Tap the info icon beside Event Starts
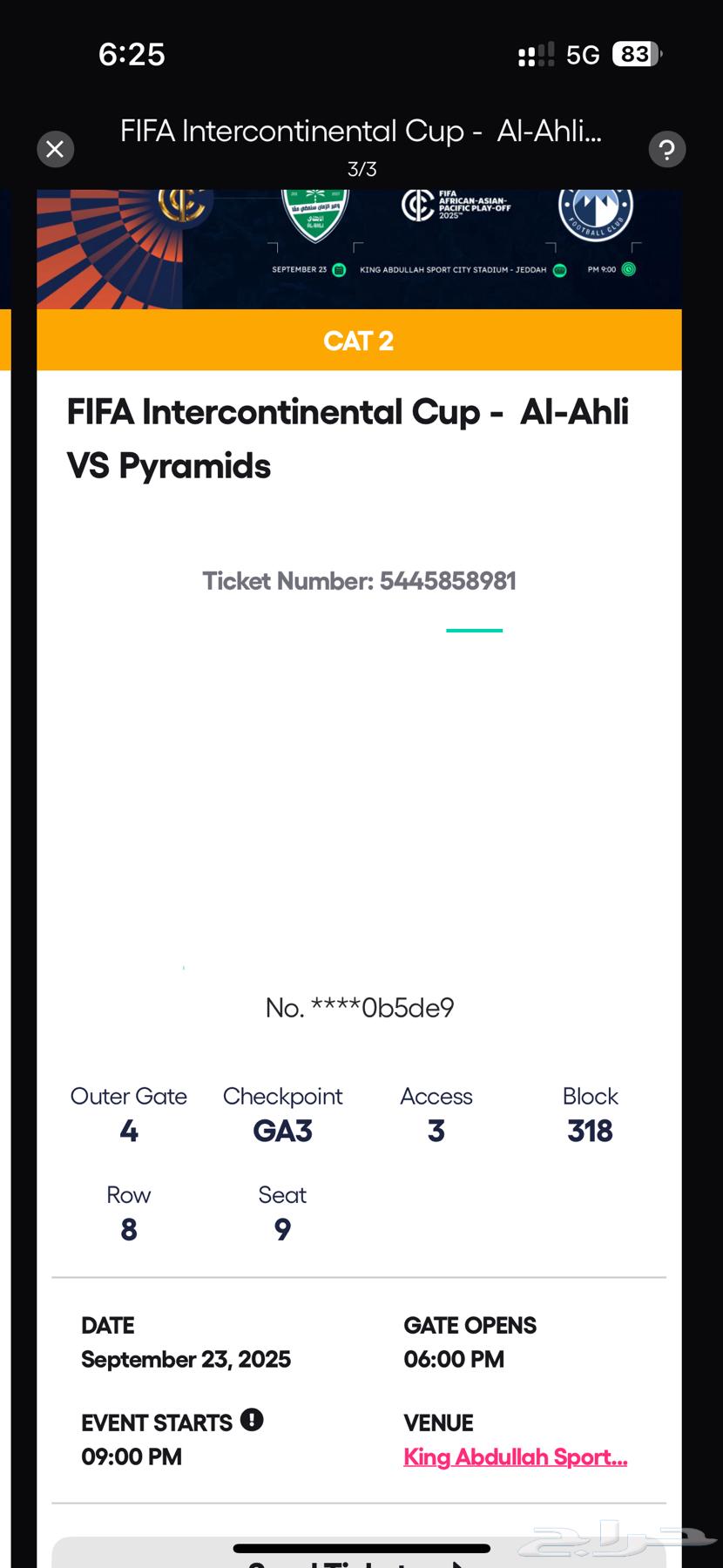This screenshot has width=723, height=1568. (252, 1420)
